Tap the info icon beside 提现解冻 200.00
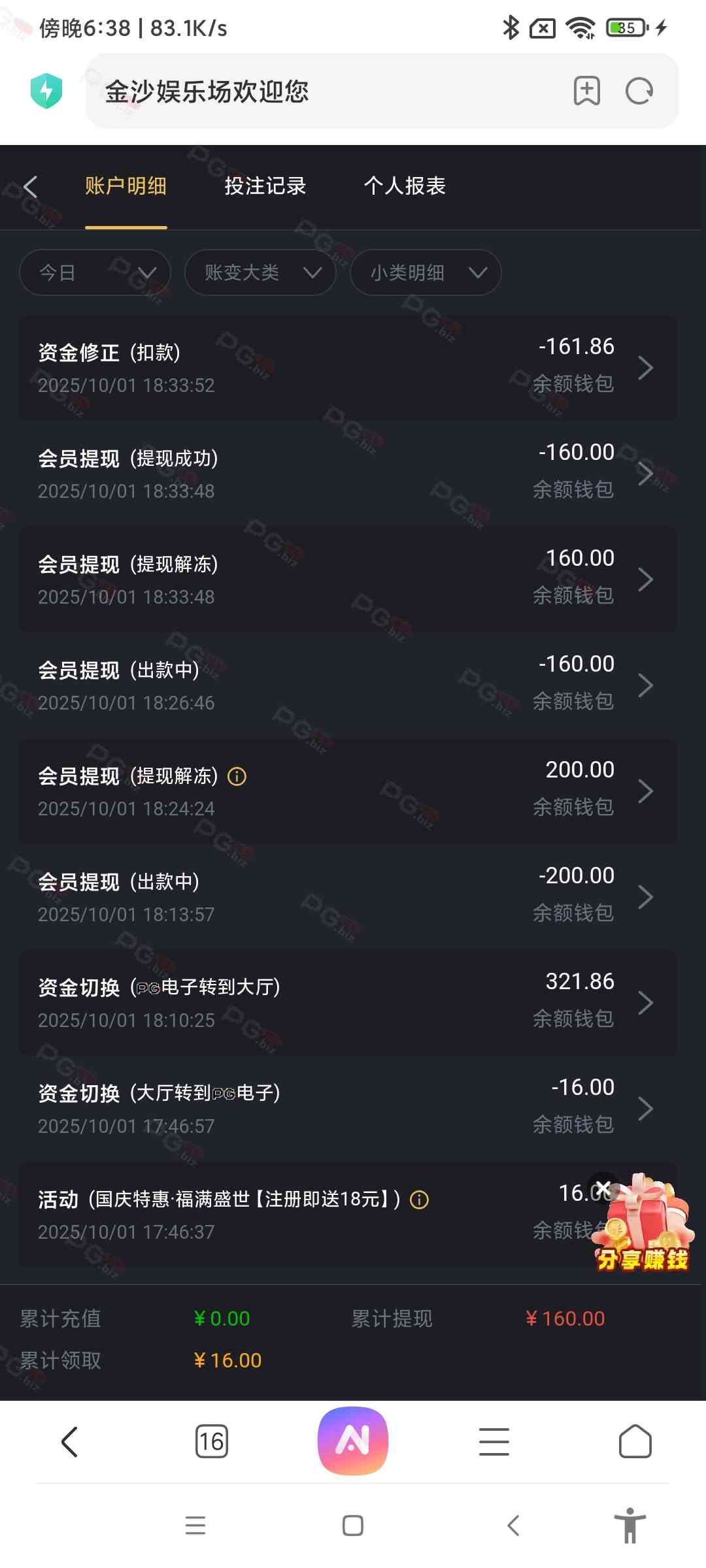 coord(237,777)
